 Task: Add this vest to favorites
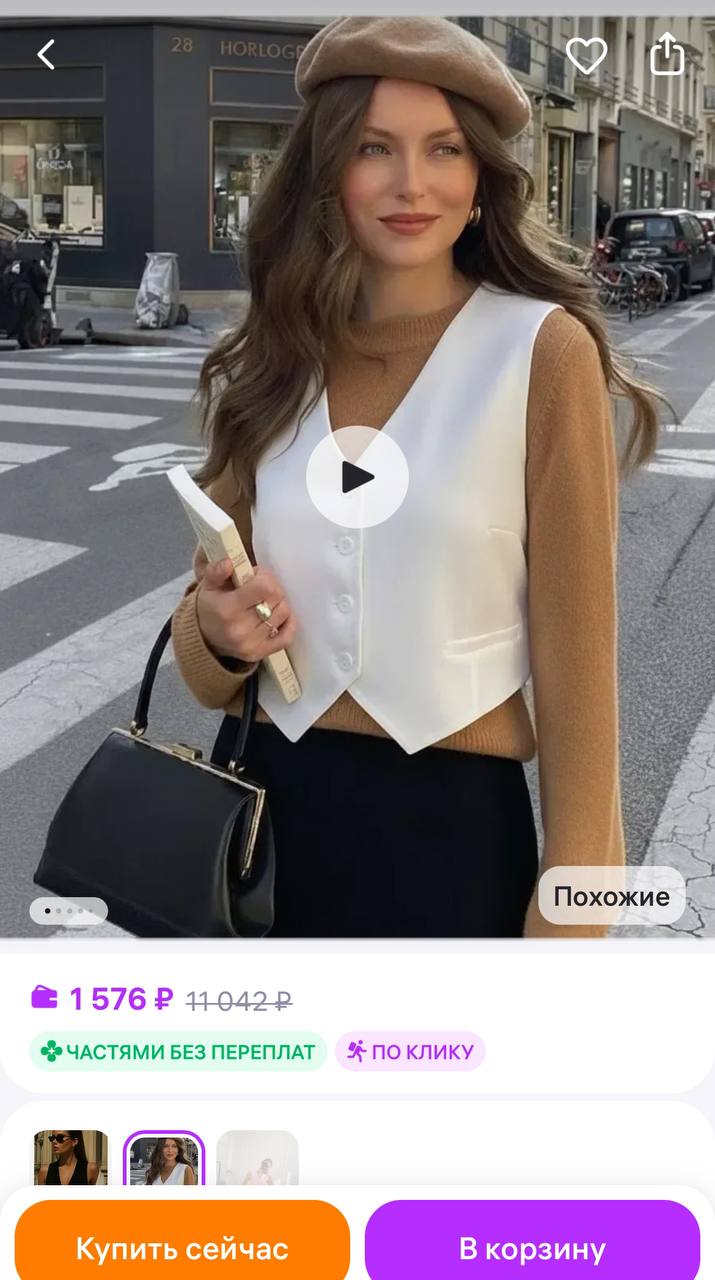pos(587,55)
